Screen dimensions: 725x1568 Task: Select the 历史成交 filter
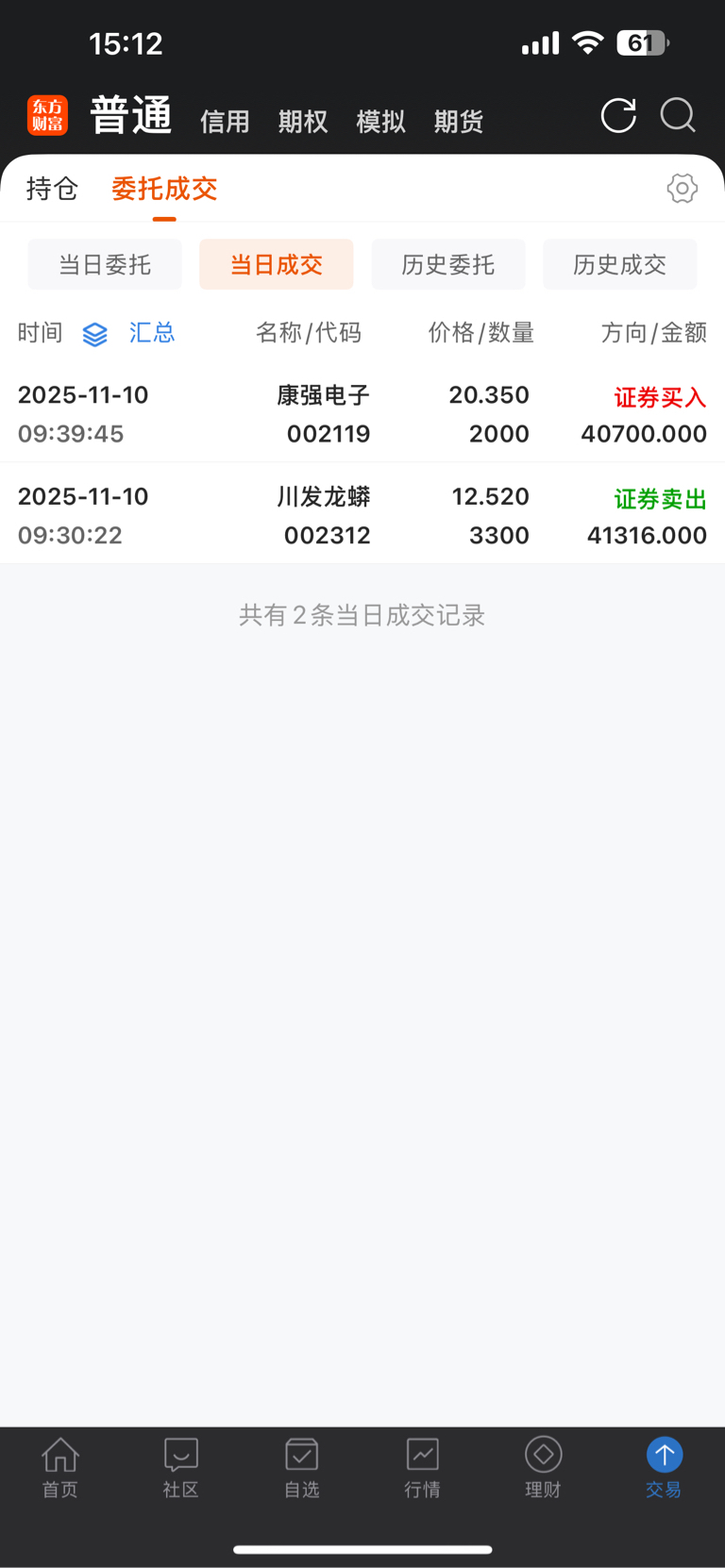click(x=619, y=264)
